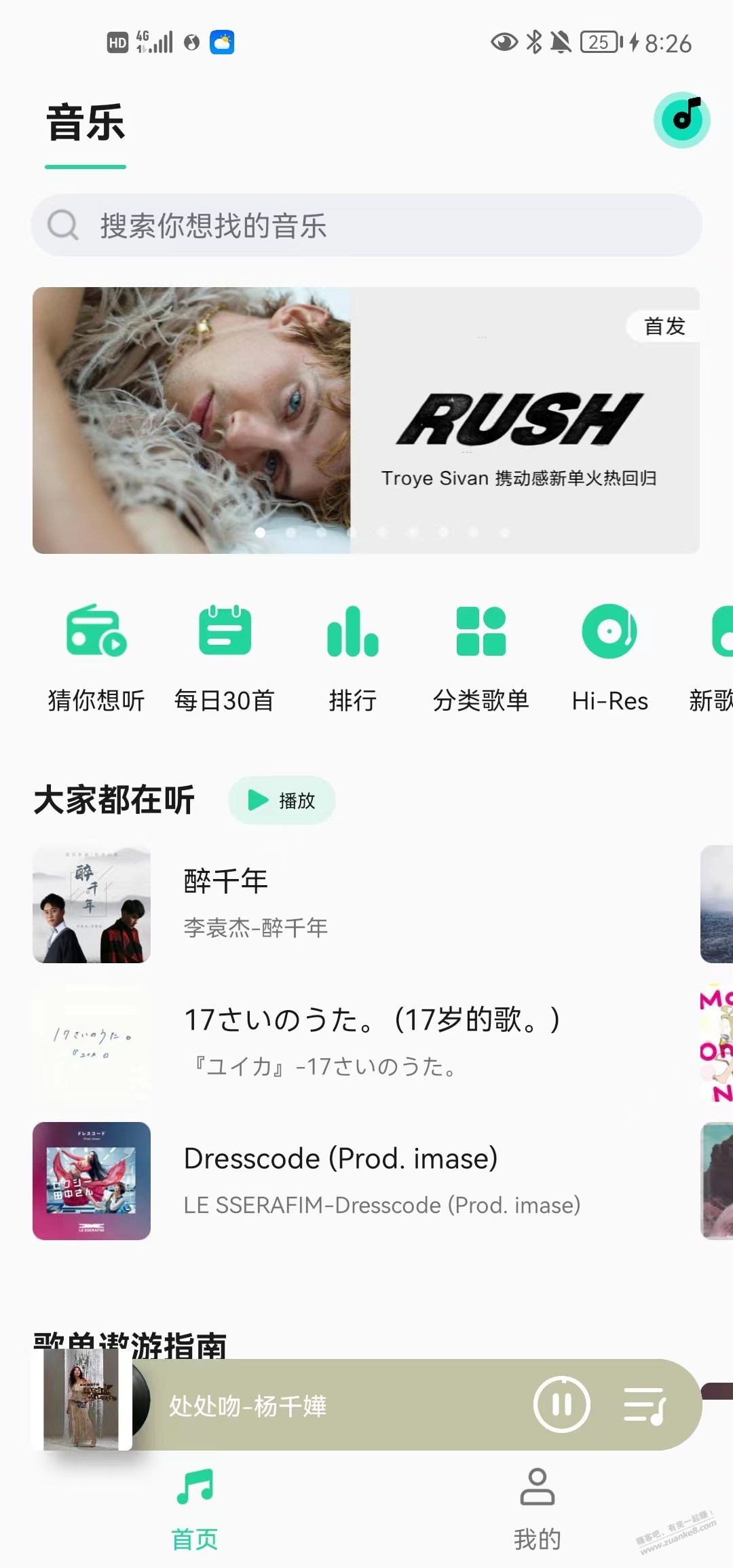Screen dimensions: 733x1568
Task: Select the 音乐 top tab
Action: tap(86, 124)
